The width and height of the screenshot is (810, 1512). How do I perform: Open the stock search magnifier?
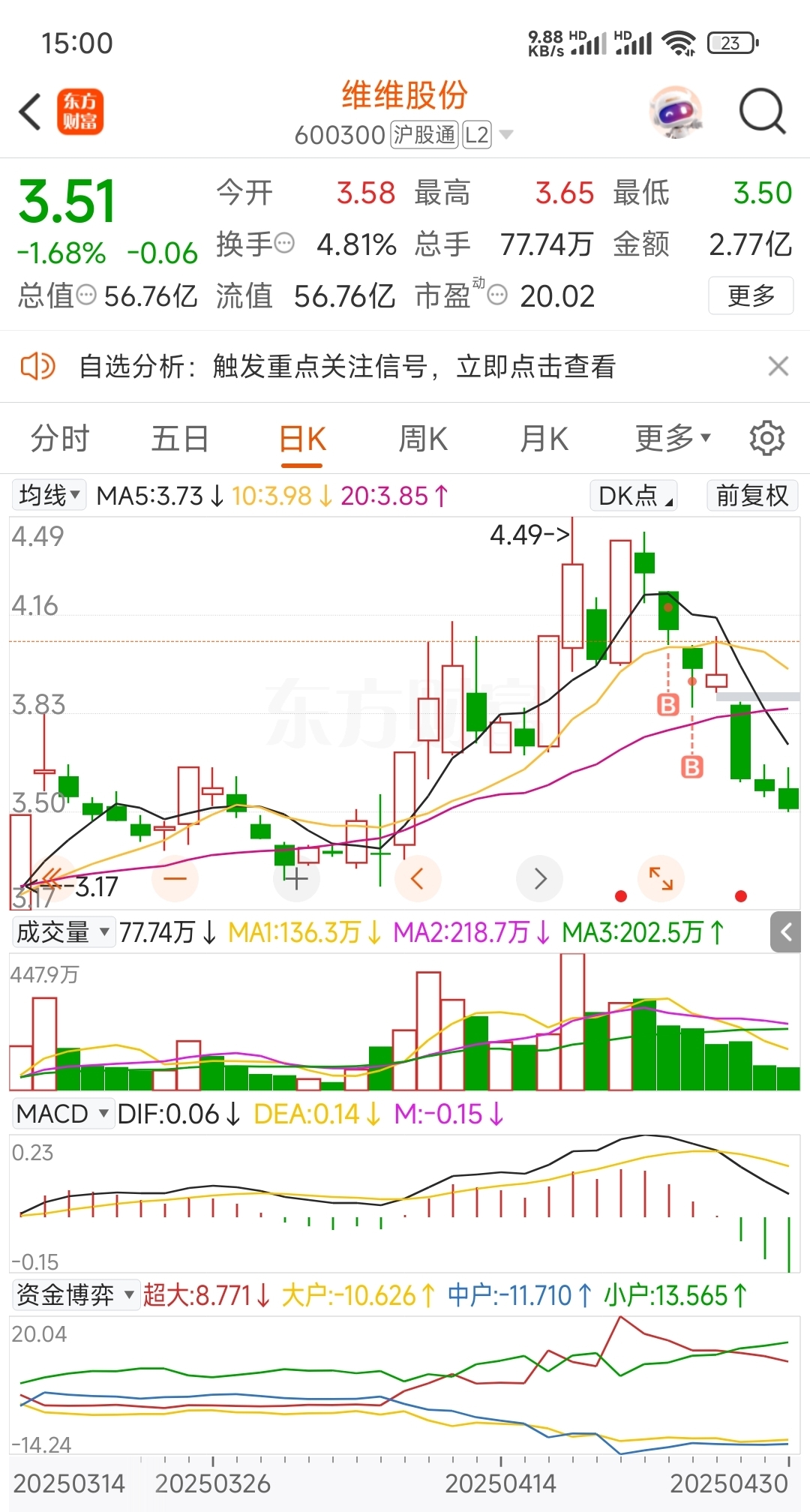click(762, 112)
